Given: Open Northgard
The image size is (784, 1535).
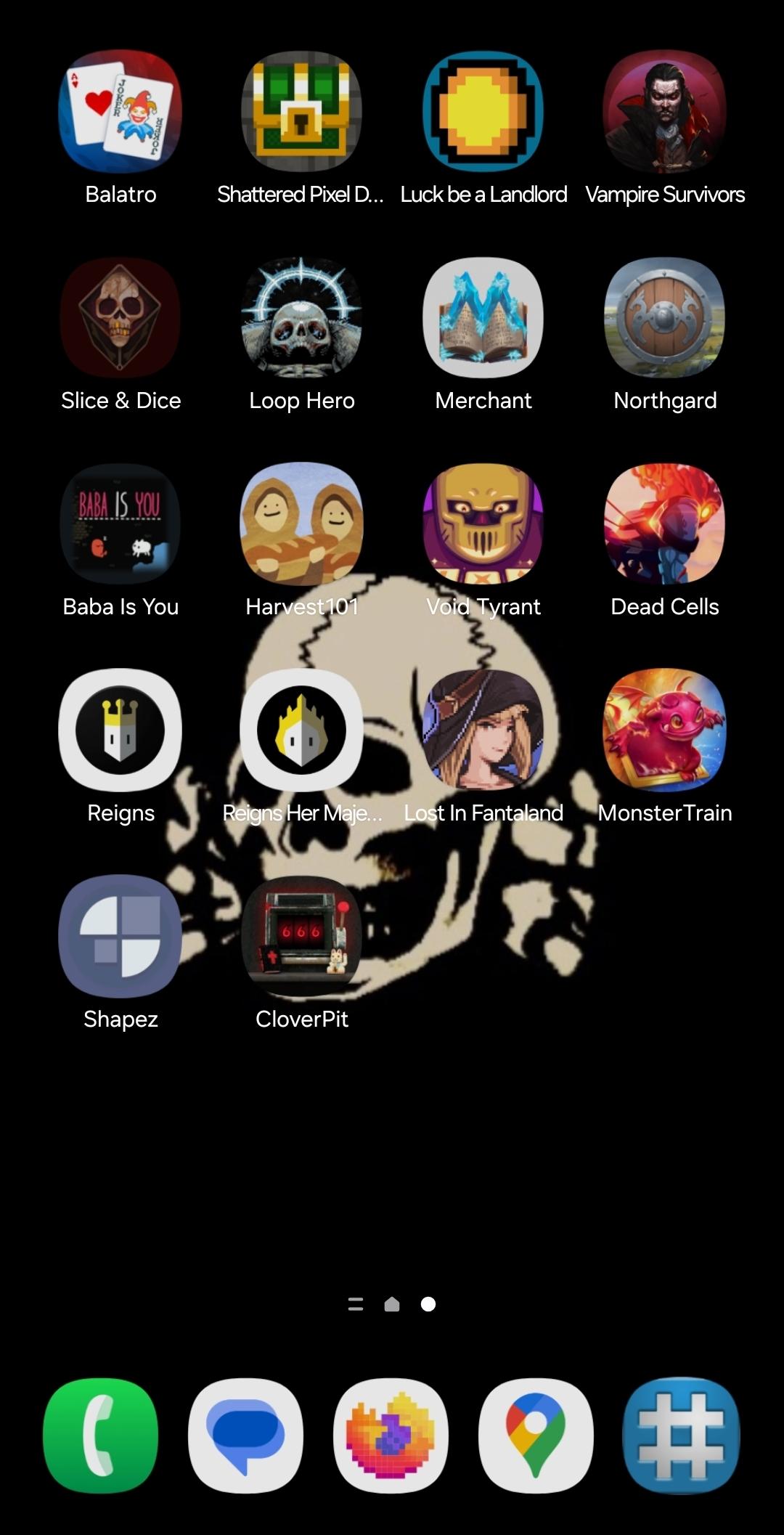Looking at the screenshot, I should 664,317.
